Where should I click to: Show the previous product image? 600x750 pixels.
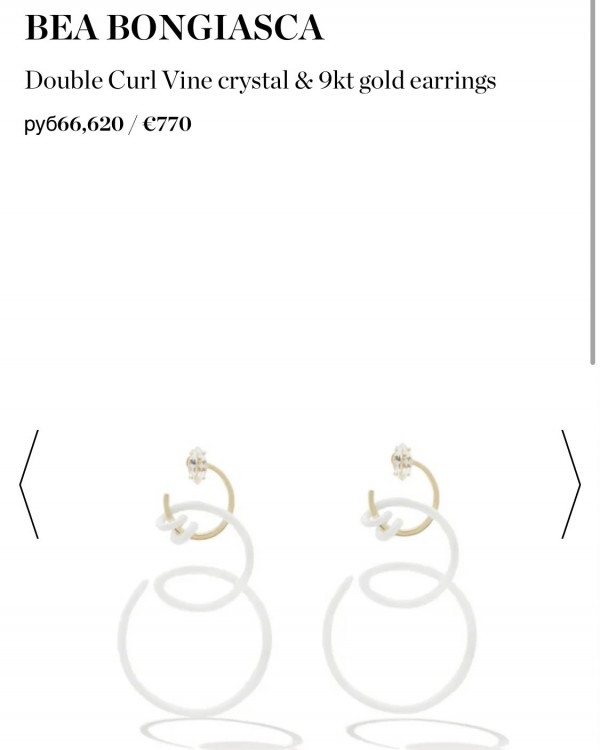pyautogui.click(x=29, y=485)
